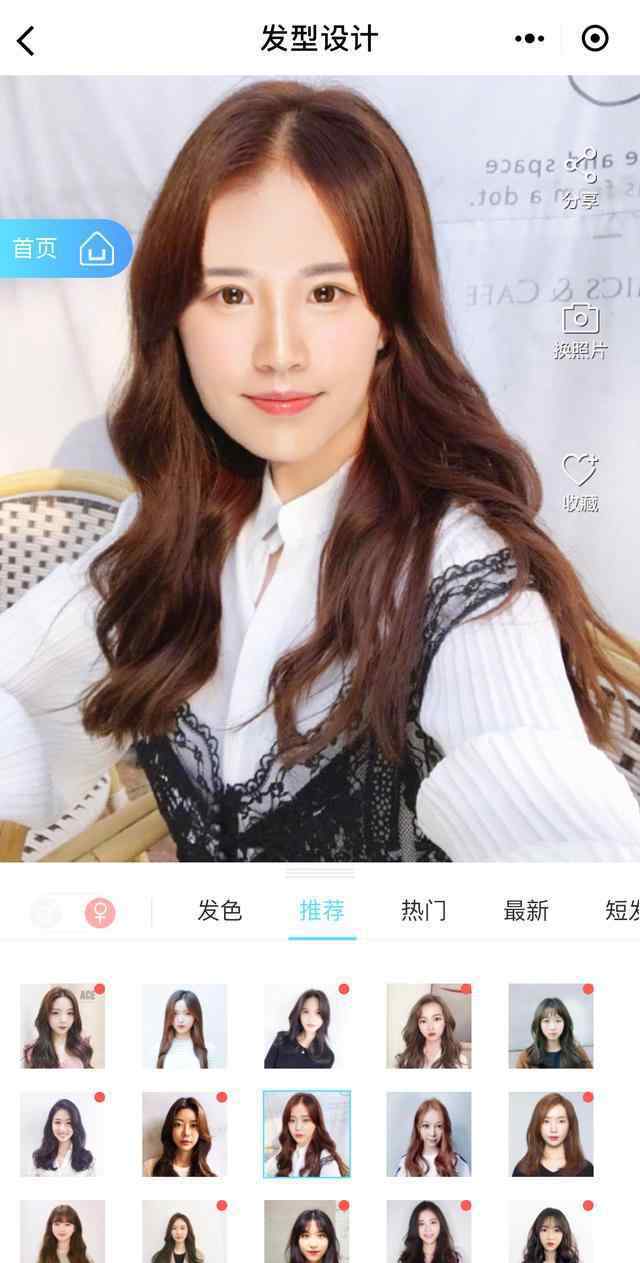Choose first hairstyle thumbnail in first row
This screenshot has width=640, height=1263.
point(62,1026)
